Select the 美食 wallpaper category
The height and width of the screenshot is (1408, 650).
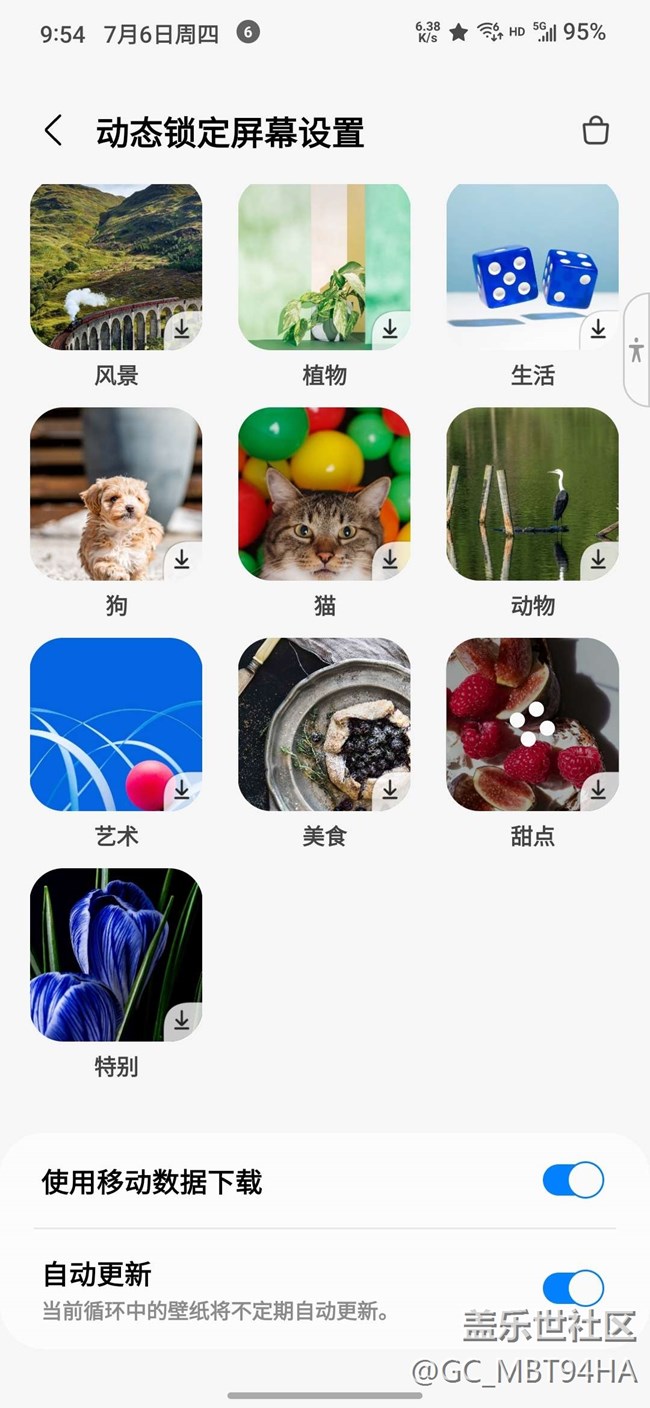tap(324, 724)
